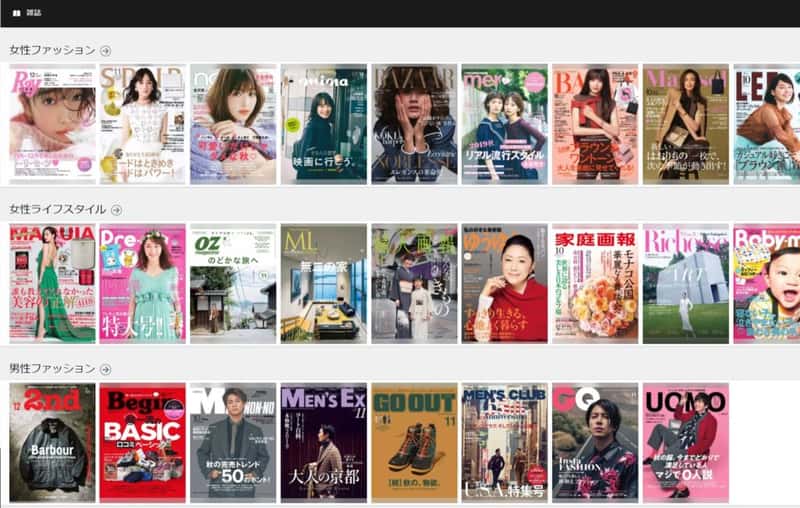Image resolution: width=800 pixels, height=508 pixels.
Task: Open the GO OUT magazine cover
Action: click(x=414, y=442)
